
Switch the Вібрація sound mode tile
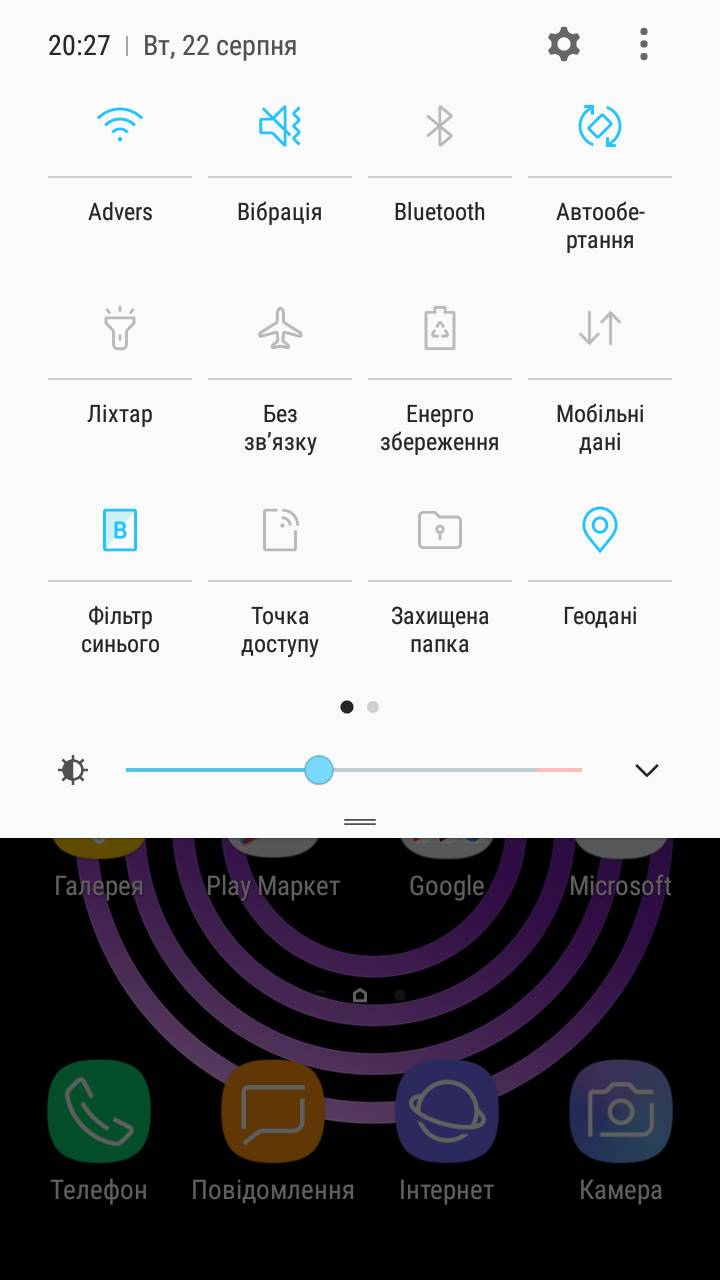[x=280, y=127]
